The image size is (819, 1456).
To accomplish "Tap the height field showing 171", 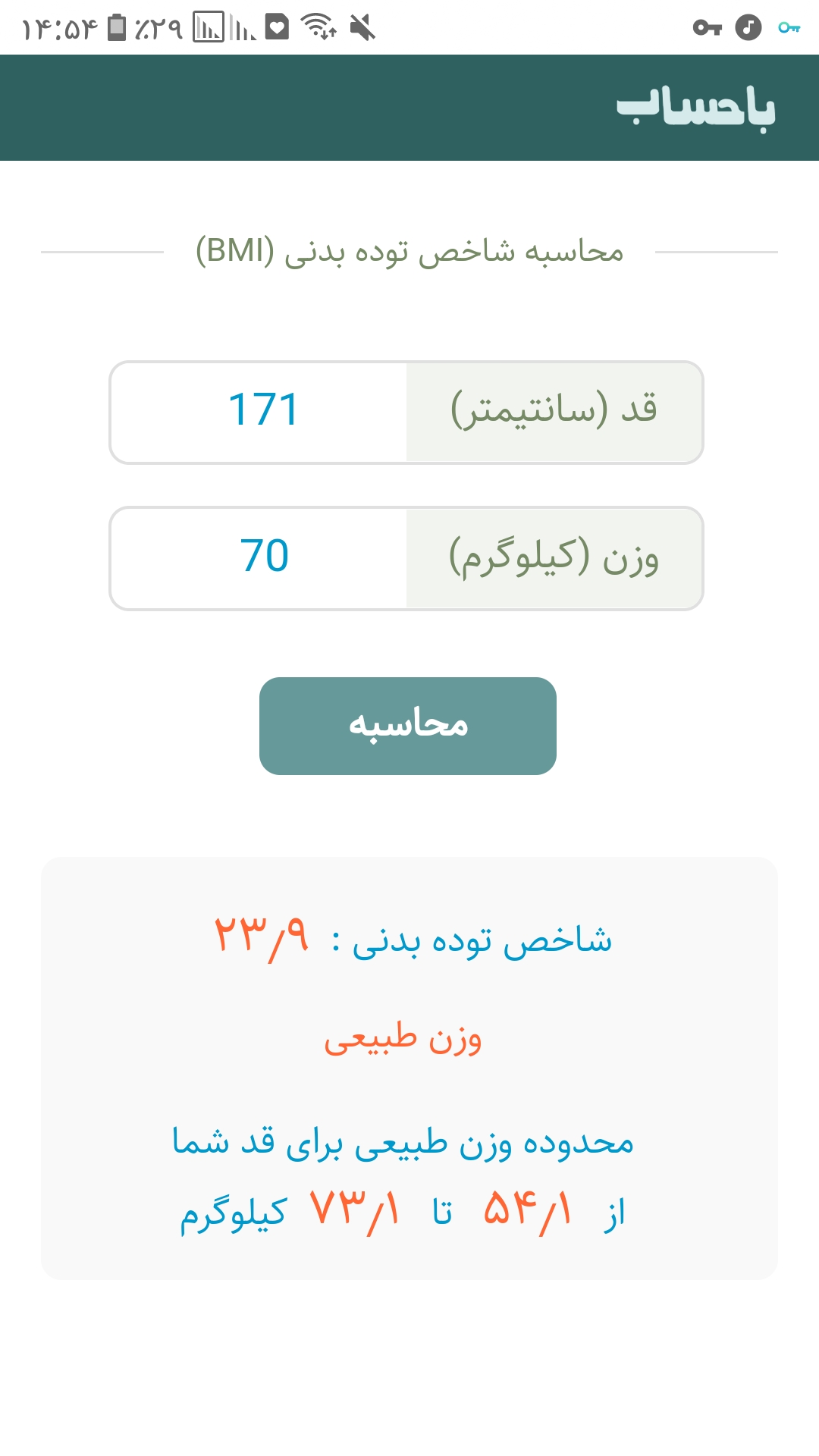I will pyautogui.click(x=262, y=412).
